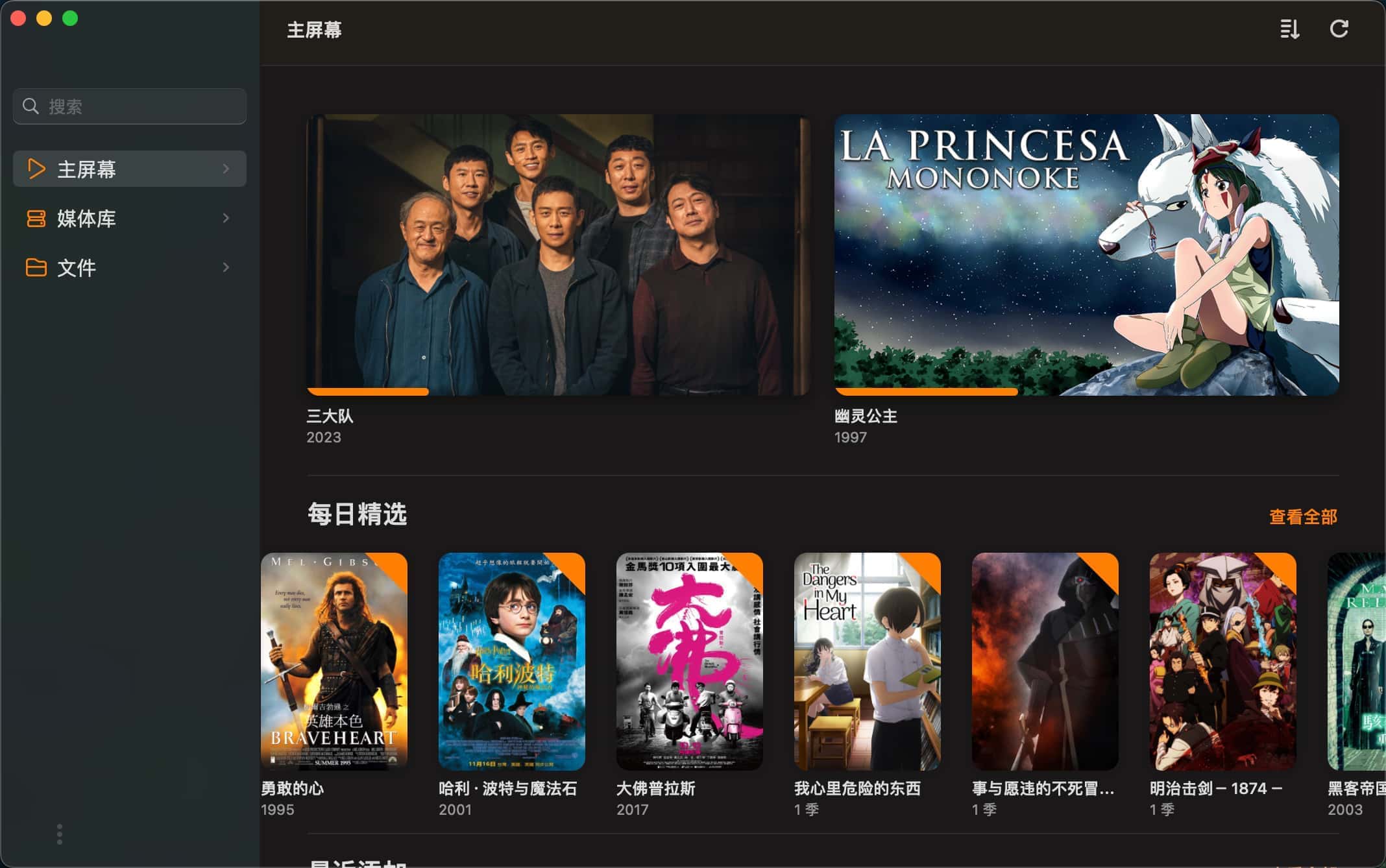Viewport: 1386px width, 868px height.
Task: Tap 明治击剑 – 1874 – poster
Action: coord(1222,661)
